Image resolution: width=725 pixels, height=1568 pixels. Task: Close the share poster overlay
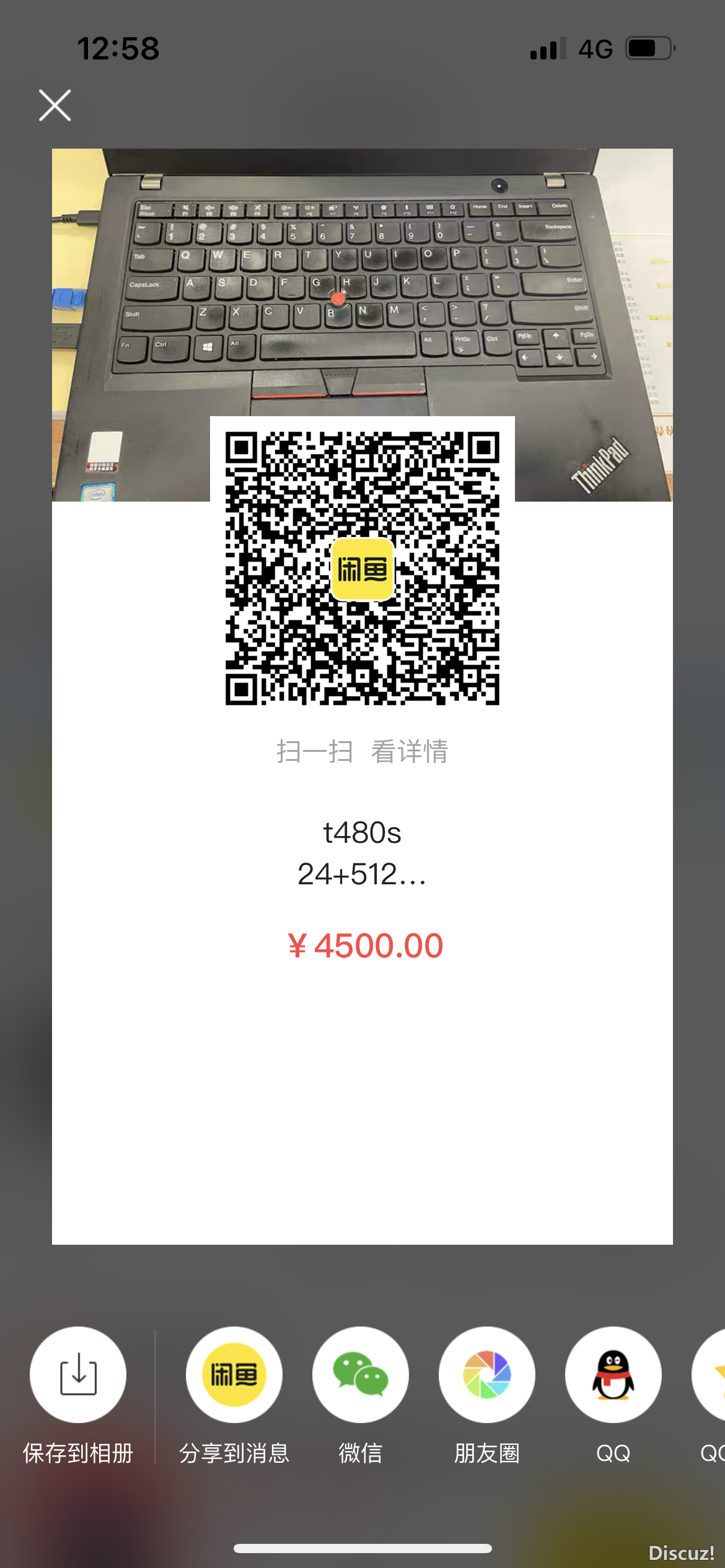coord(55,105)
